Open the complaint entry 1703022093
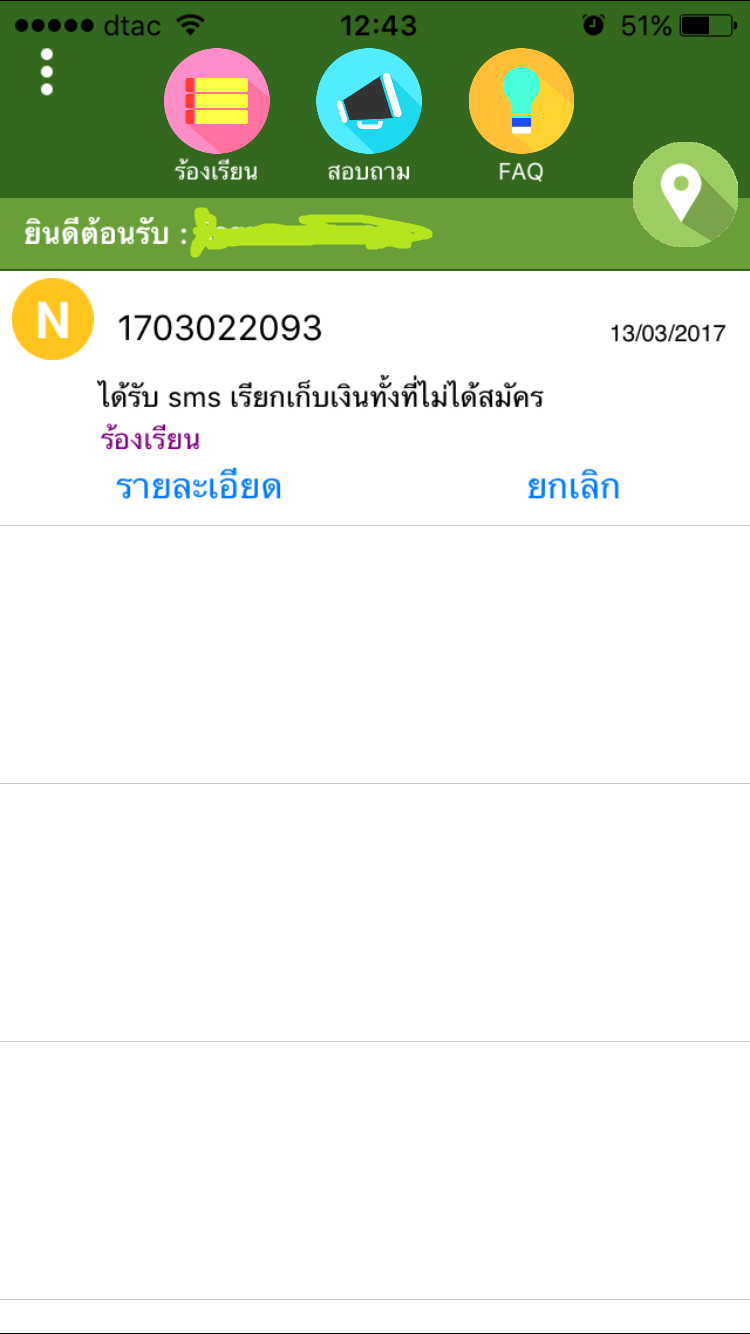750x1334 pixels. click(375, 398)
